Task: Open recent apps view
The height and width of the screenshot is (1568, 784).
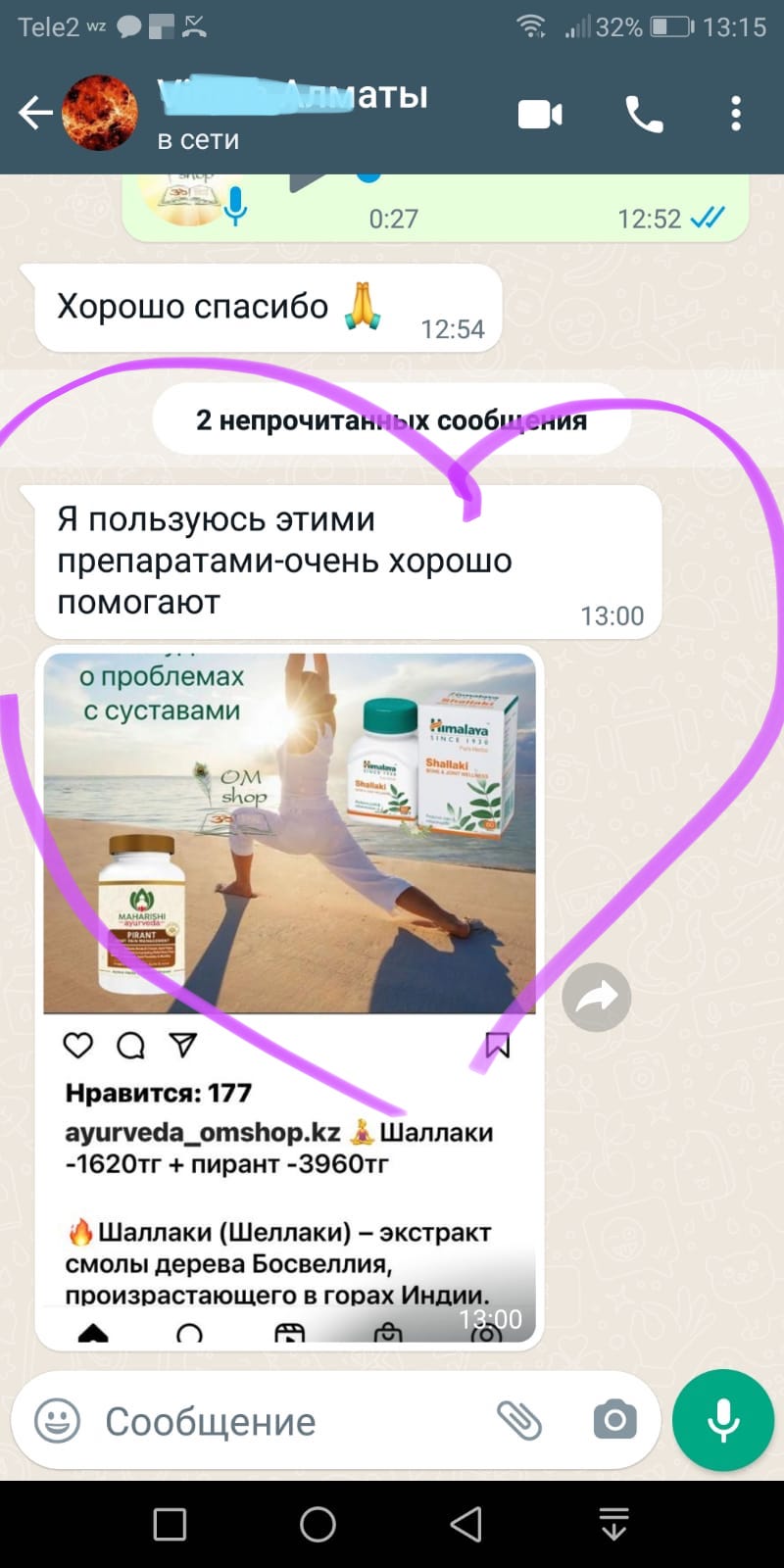Action: pyautogui.click(x=170, y=1525)
